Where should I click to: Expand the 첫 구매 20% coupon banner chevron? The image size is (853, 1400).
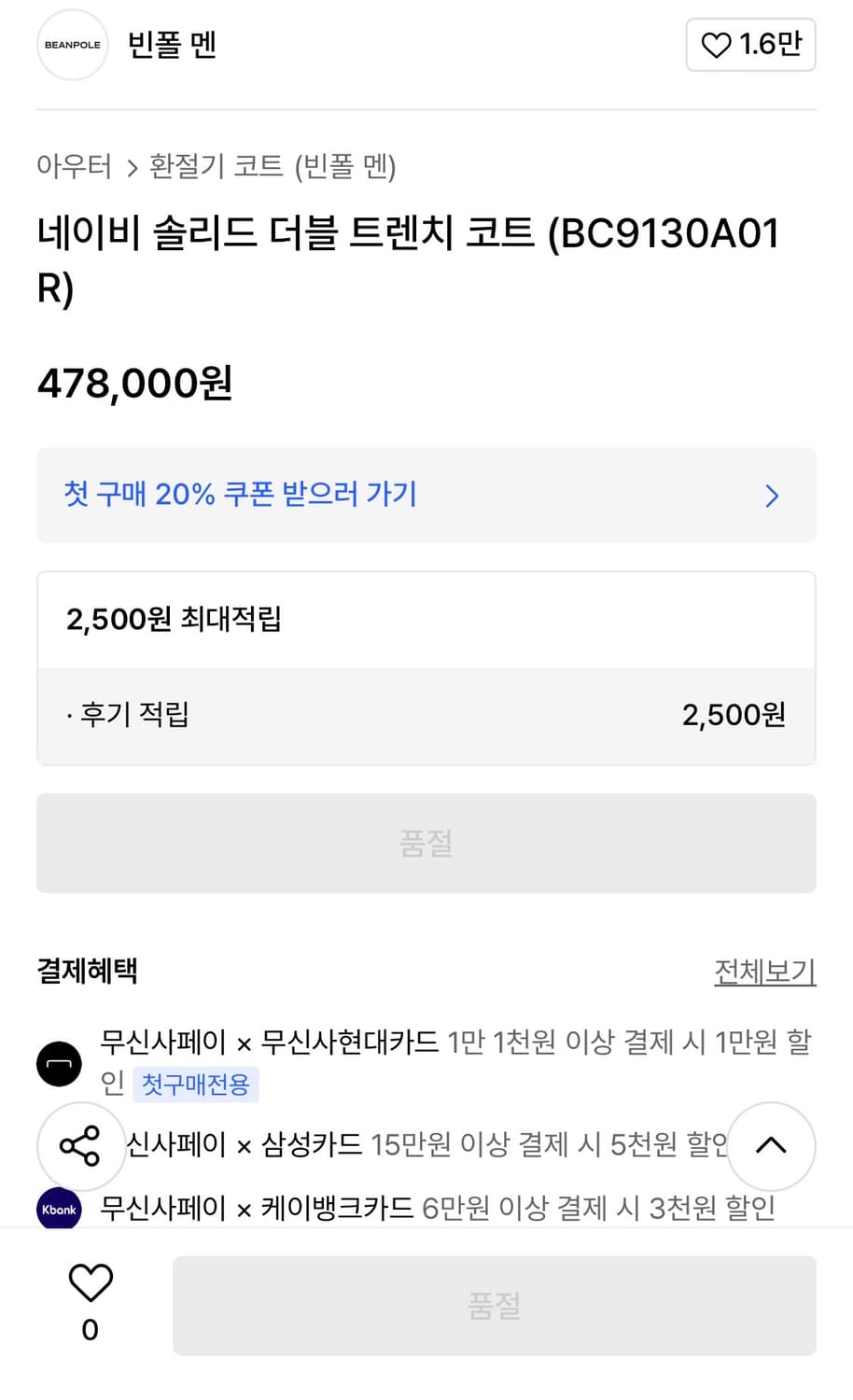[772, 496]
